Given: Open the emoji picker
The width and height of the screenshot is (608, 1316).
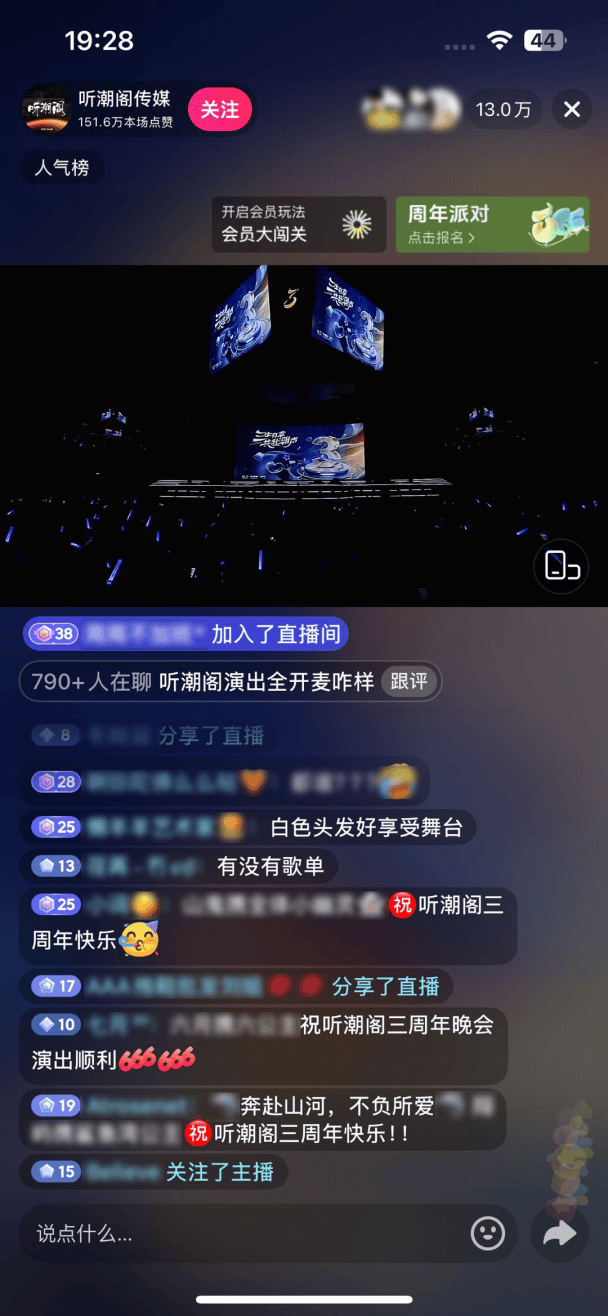Looking at the screenshot, I should click(x=487, y=1233).
